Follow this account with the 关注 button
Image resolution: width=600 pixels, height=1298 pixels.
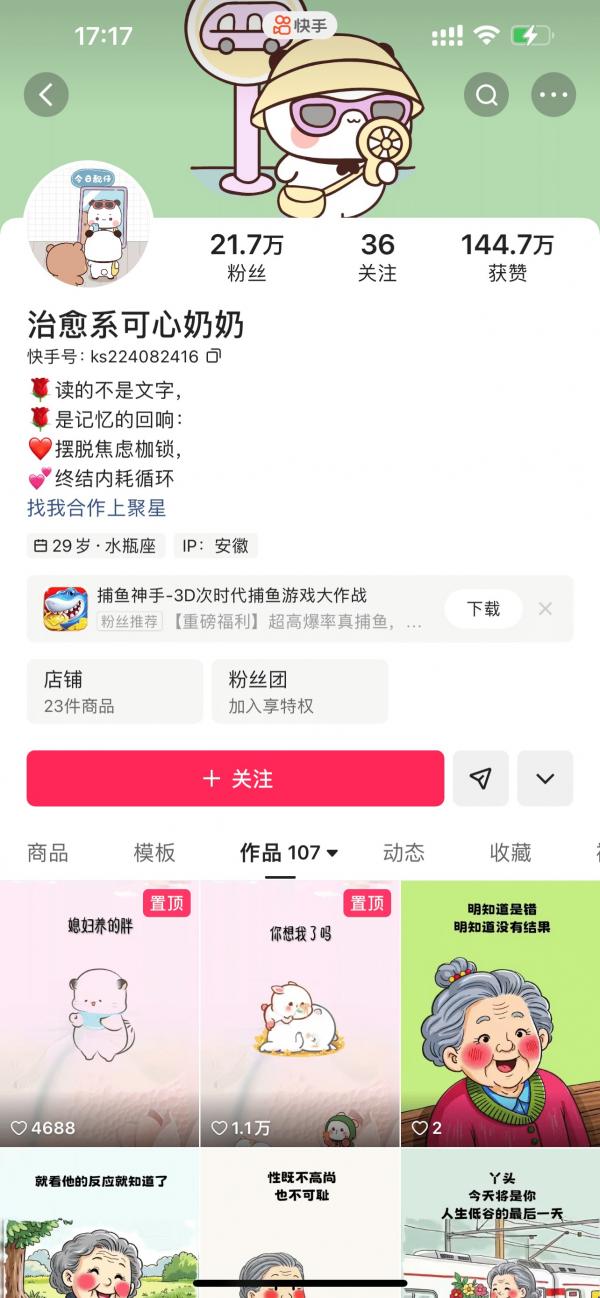point(235,778)
